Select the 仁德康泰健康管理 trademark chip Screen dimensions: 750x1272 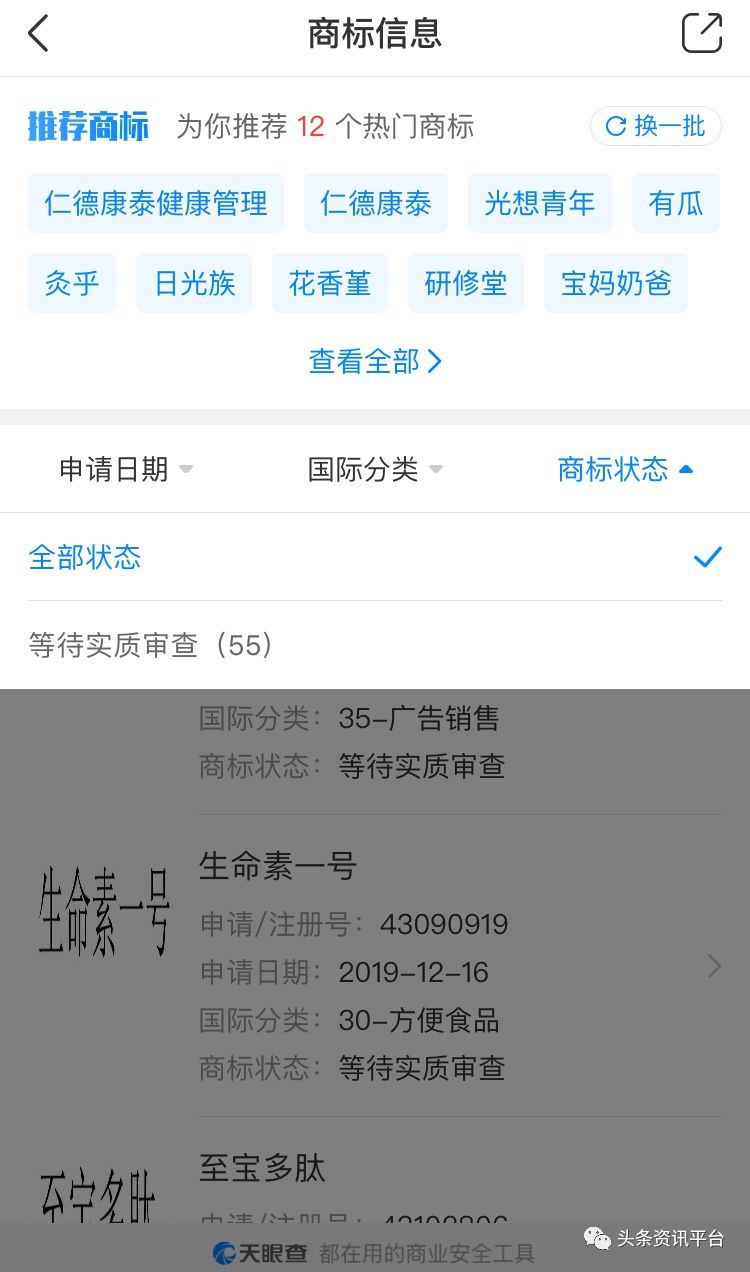click(156, 203)
